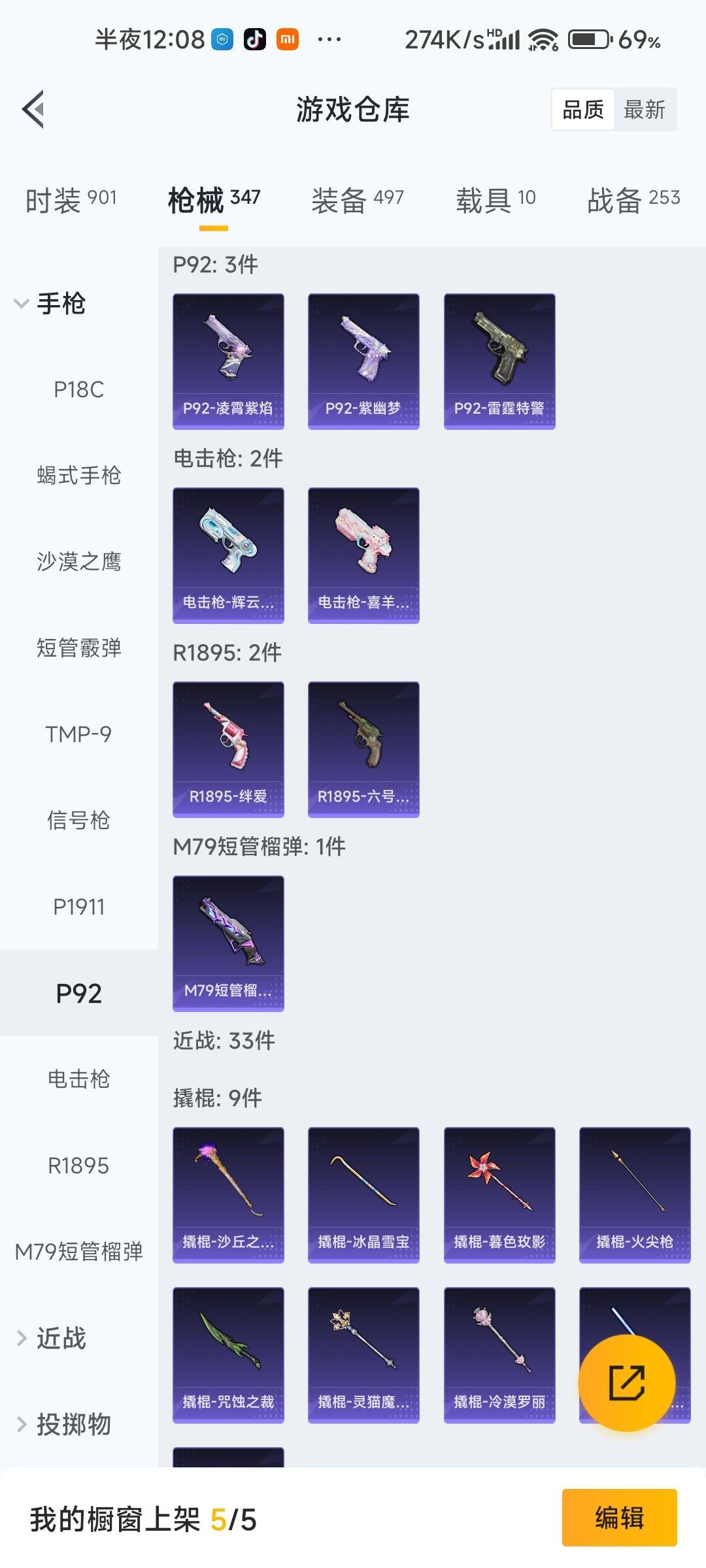Open the 装备 tab
The image size is (706, 1568).
[358, 199]
